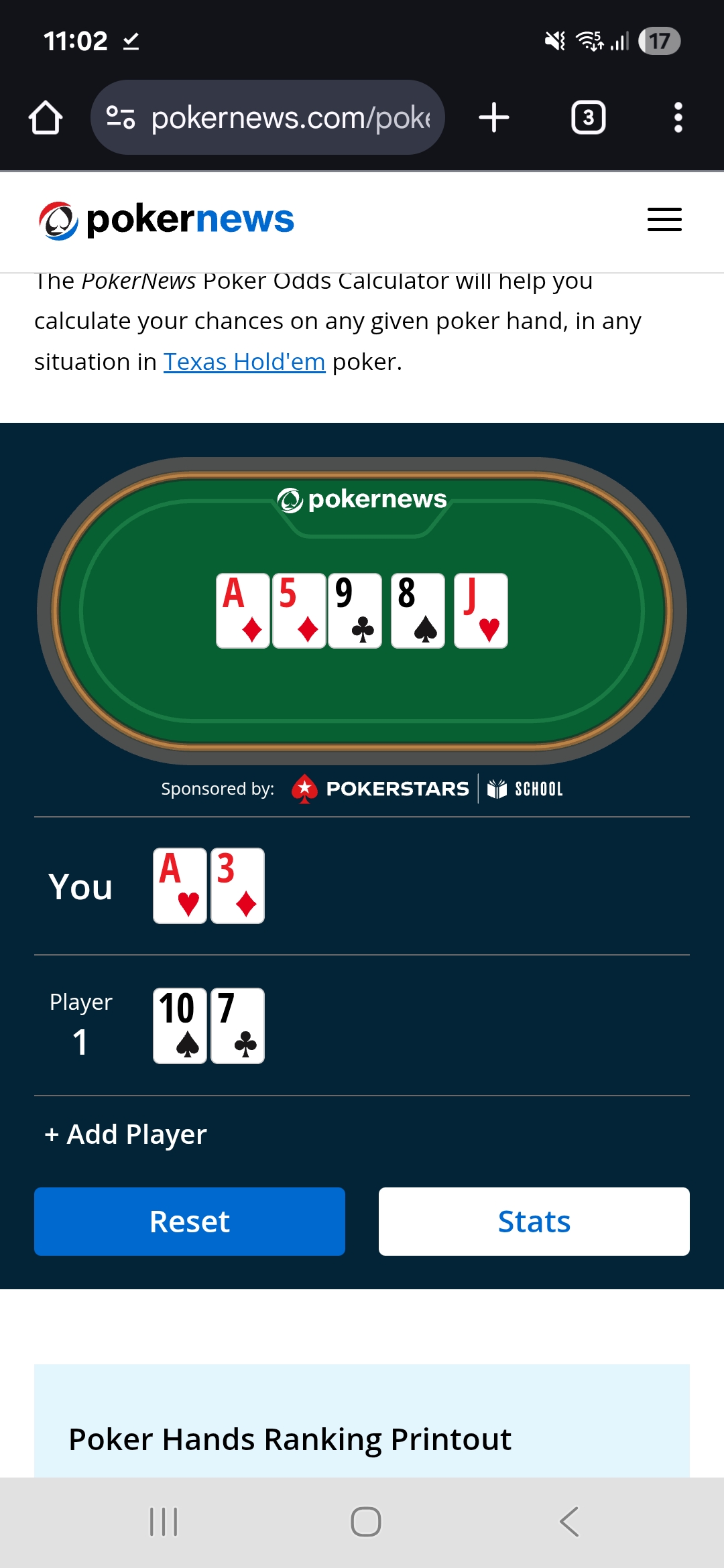Image resolution: width=724 pixels, height=1568 pixels.
Task: Follow the Texas Hold'em link
Action: pos(244,362)
